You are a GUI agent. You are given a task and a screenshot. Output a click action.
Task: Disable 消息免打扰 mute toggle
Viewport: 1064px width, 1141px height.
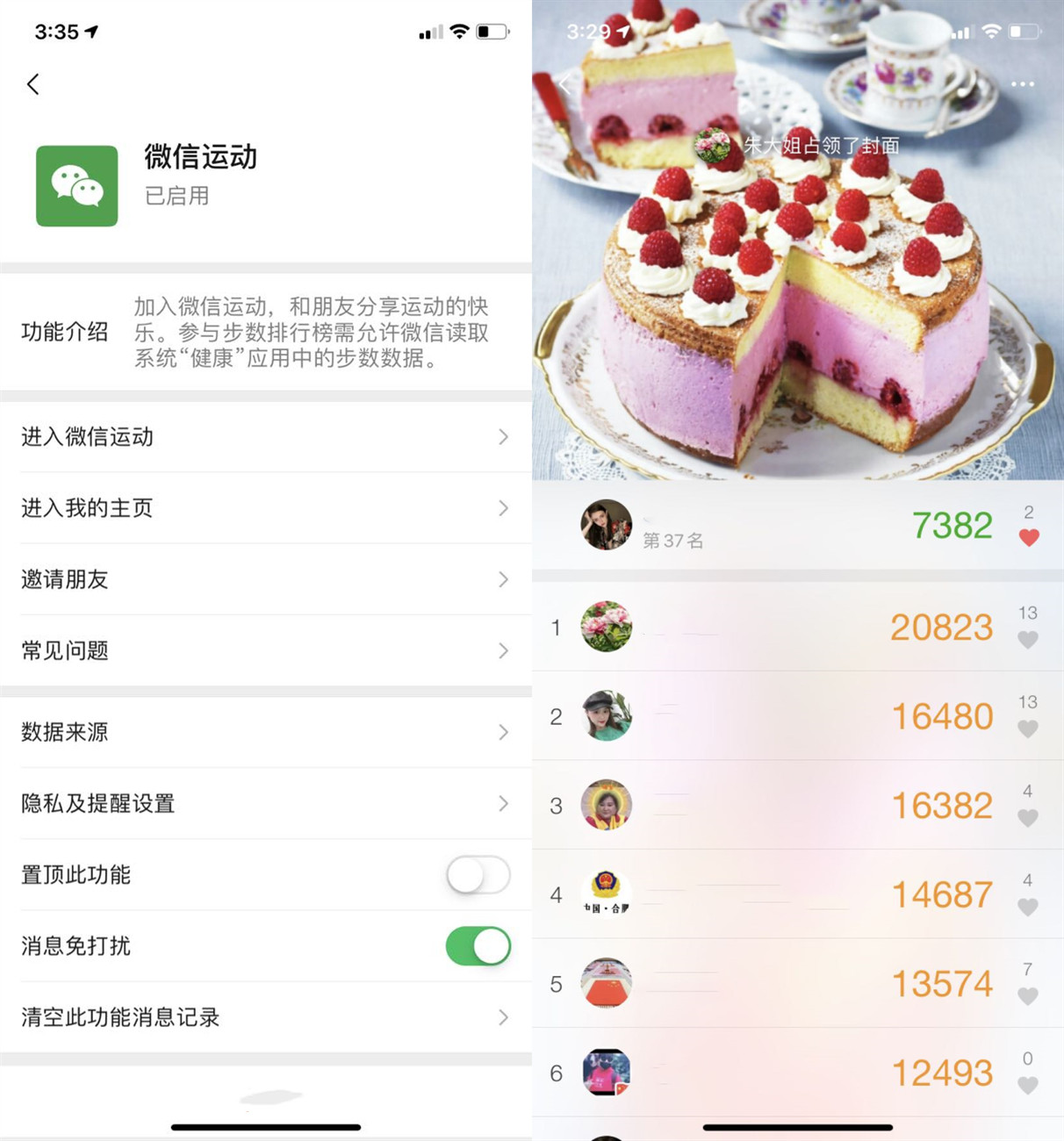pos(478,946)
